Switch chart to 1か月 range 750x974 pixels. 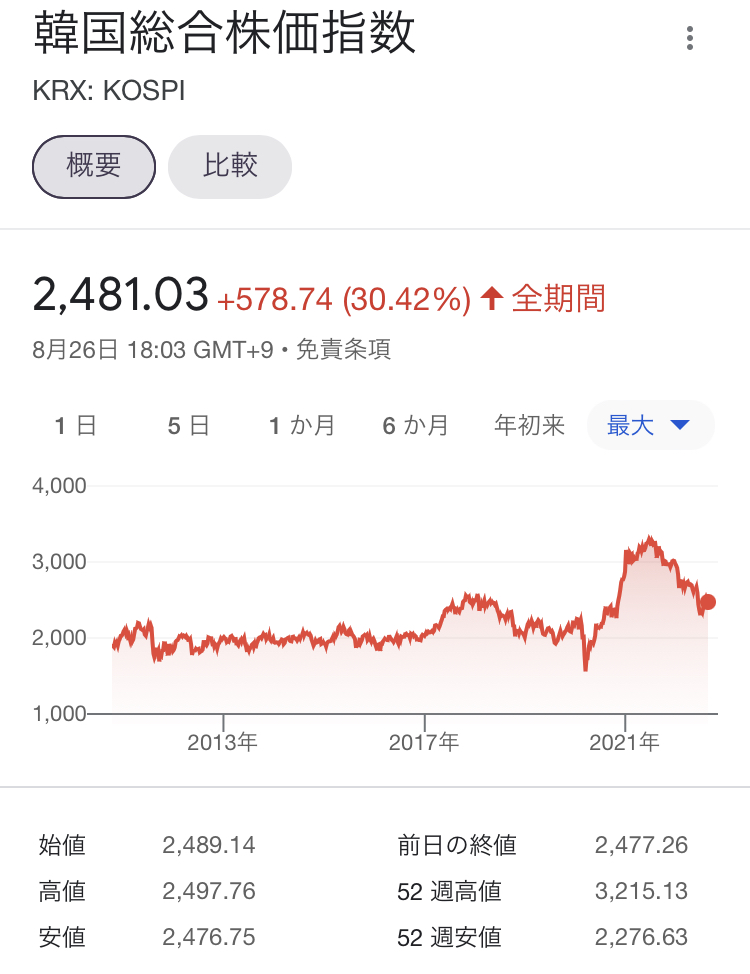point(302,426)
